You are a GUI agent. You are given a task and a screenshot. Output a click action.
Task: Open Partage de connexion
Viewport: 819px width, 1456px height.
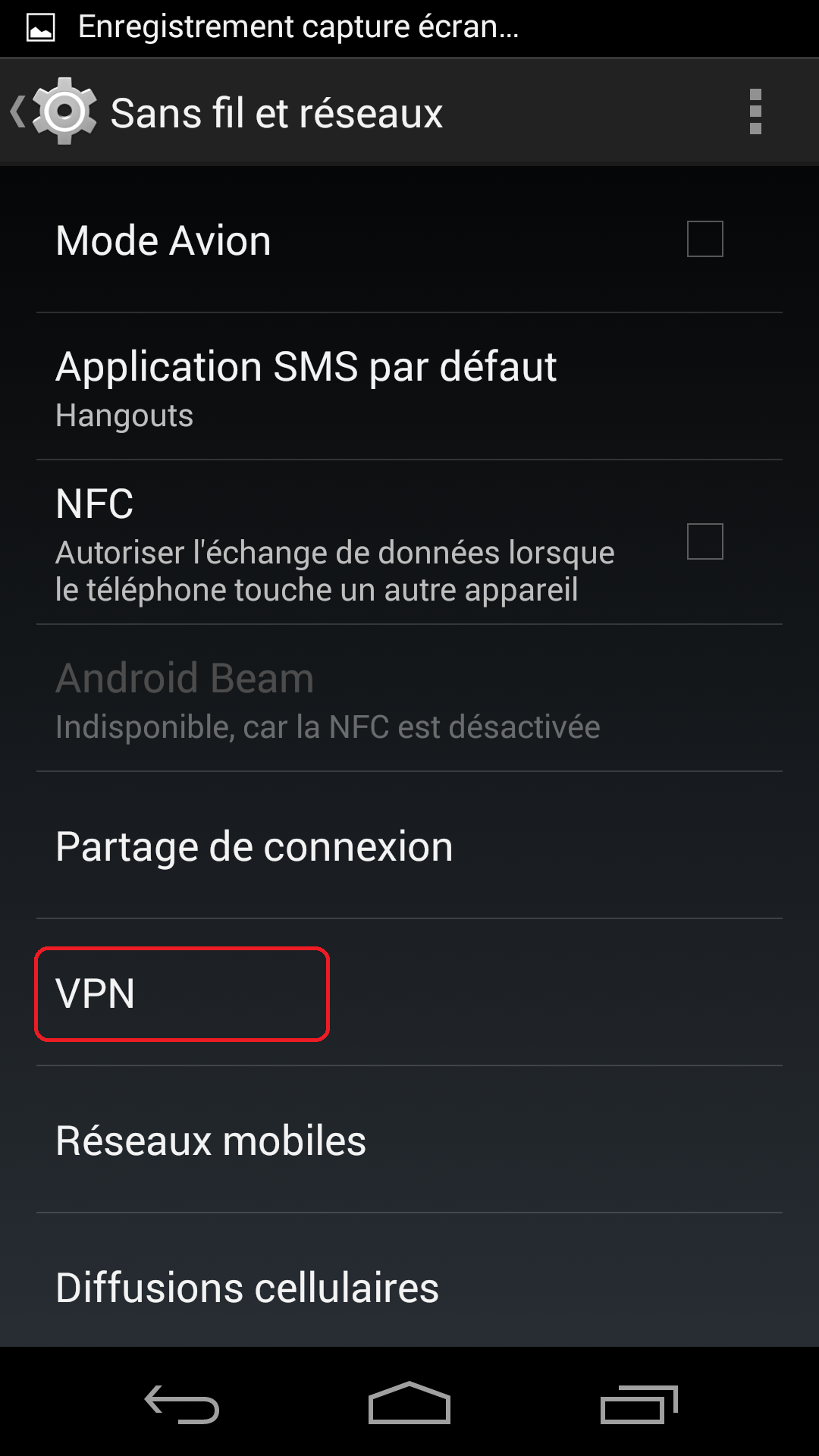(x=409, y=846)
